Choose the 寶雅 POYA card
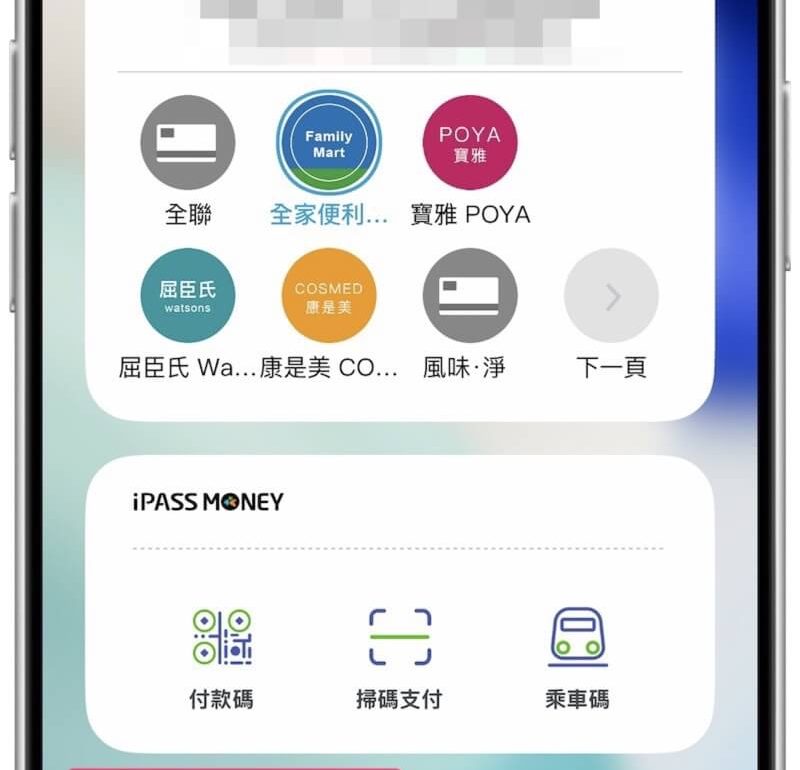Viewport: 800px width, 770px height. (x=470, y=143)
